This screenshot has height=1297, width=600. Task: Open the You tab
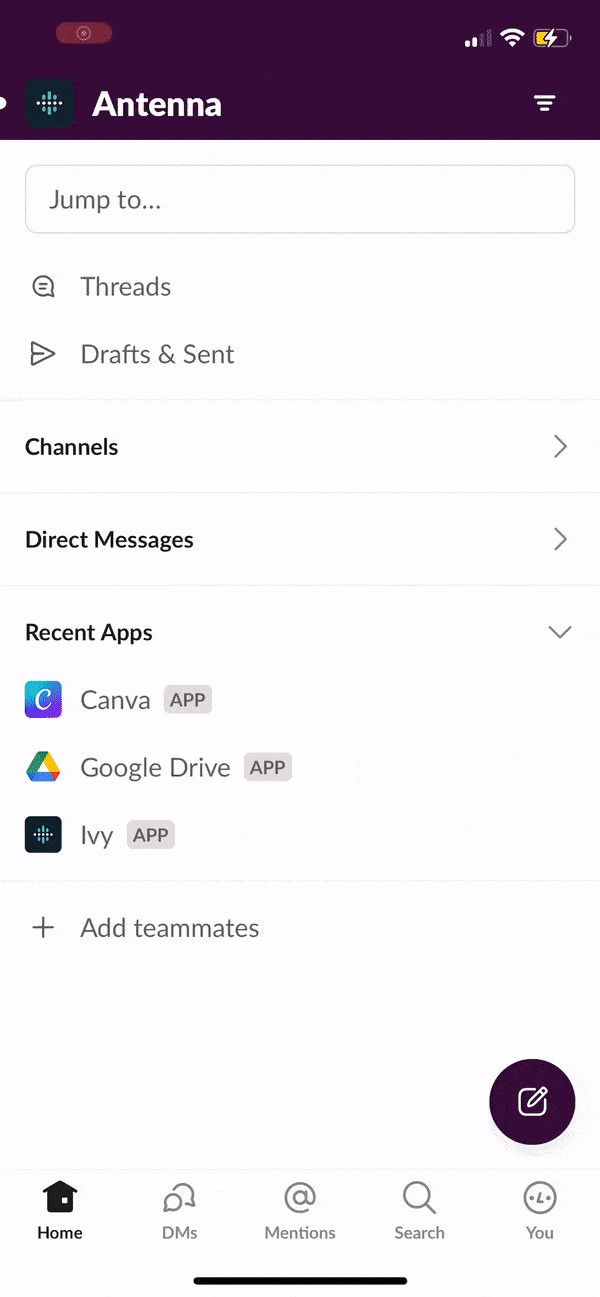tap(540, 1210)
